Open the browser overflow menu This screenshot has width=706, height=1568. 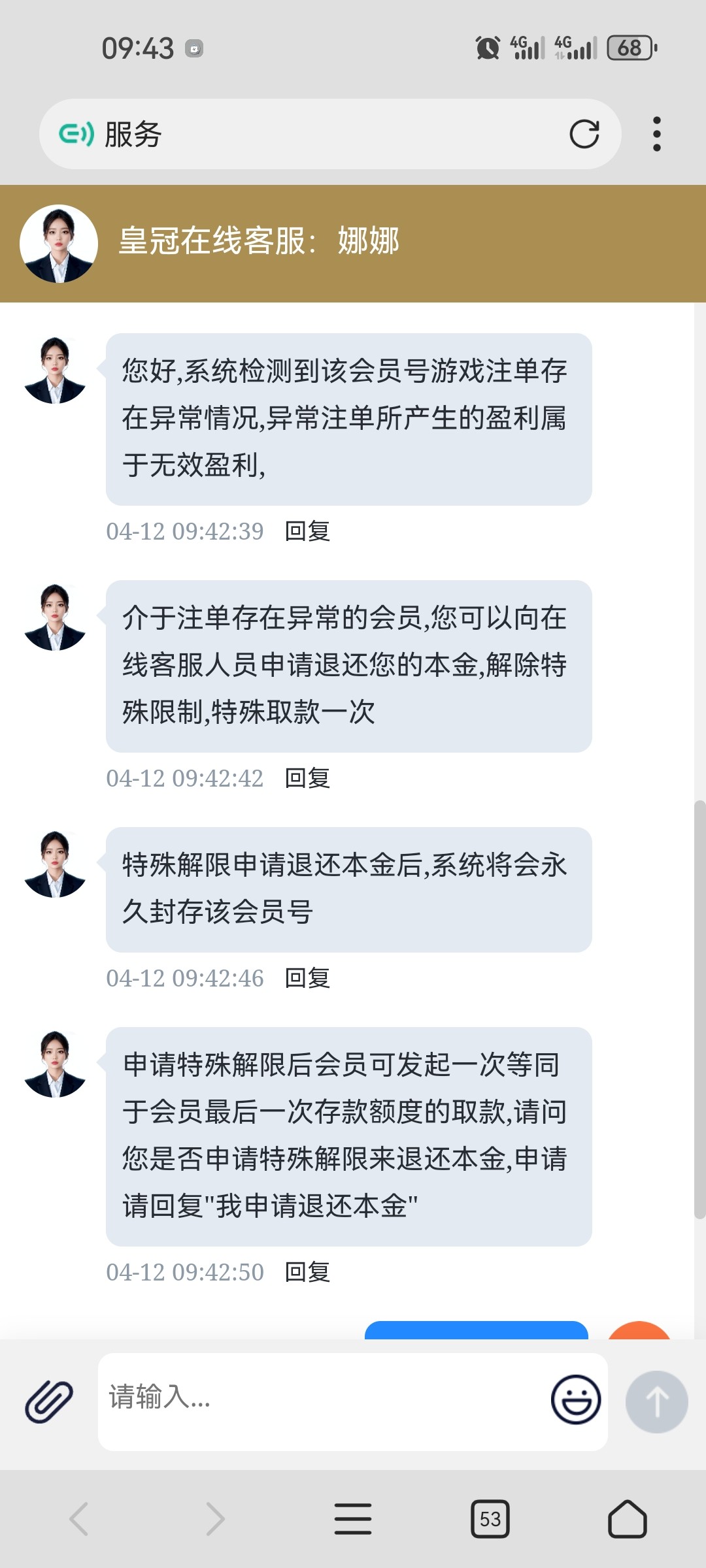coord(656,135)
